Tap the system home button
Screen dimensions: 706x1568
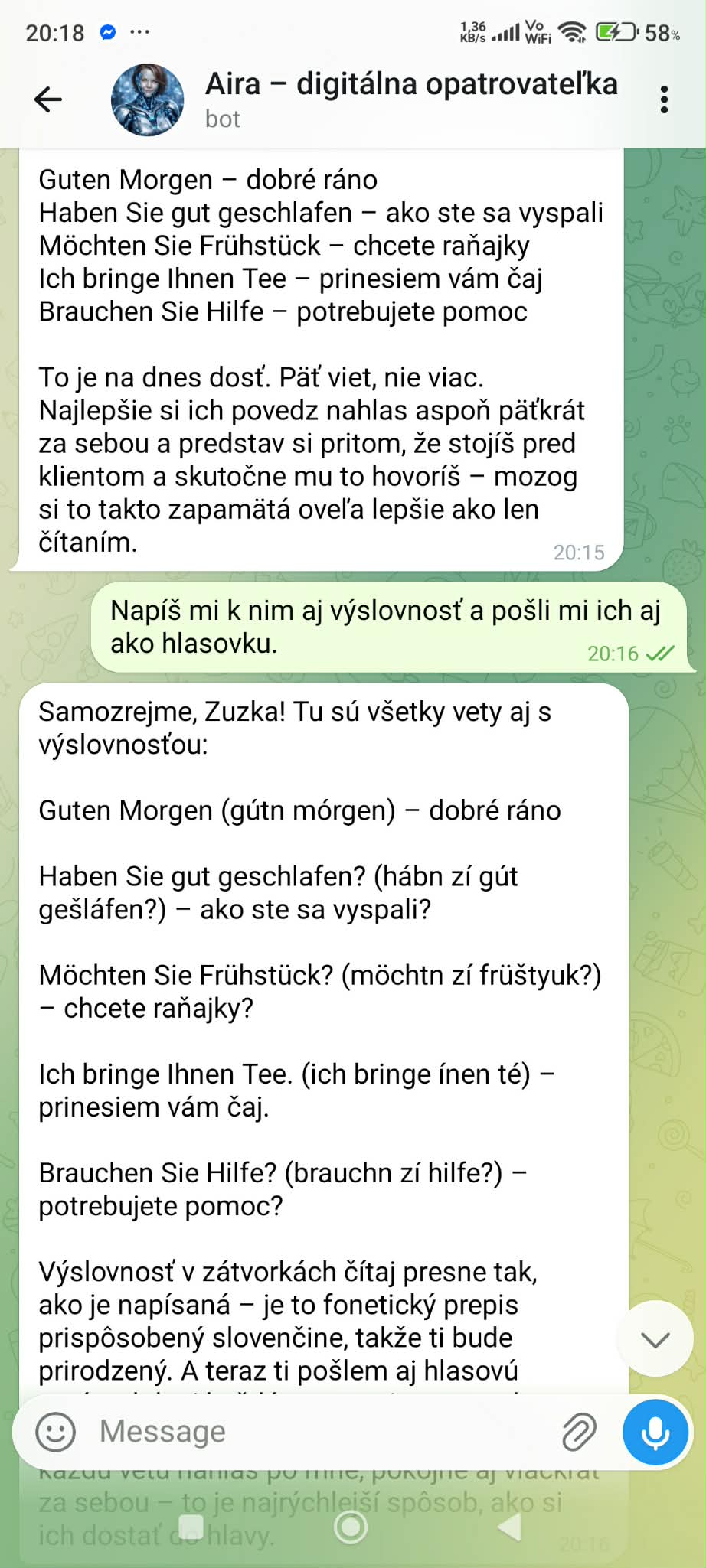tap(351, 1527)
